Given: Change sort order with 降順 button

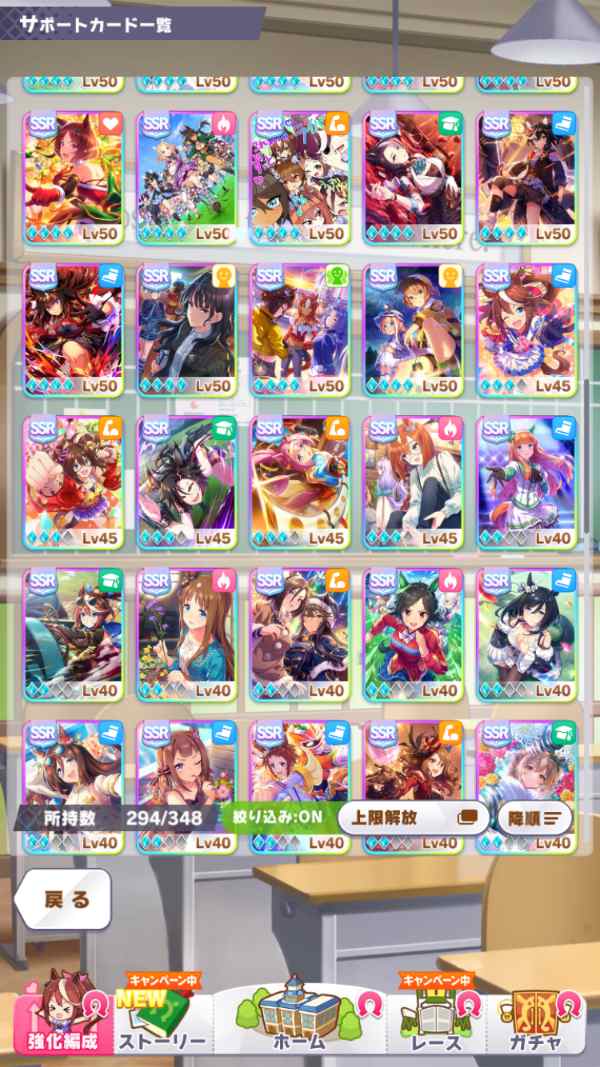Looking at the screenshot, I should click(533, 817).
